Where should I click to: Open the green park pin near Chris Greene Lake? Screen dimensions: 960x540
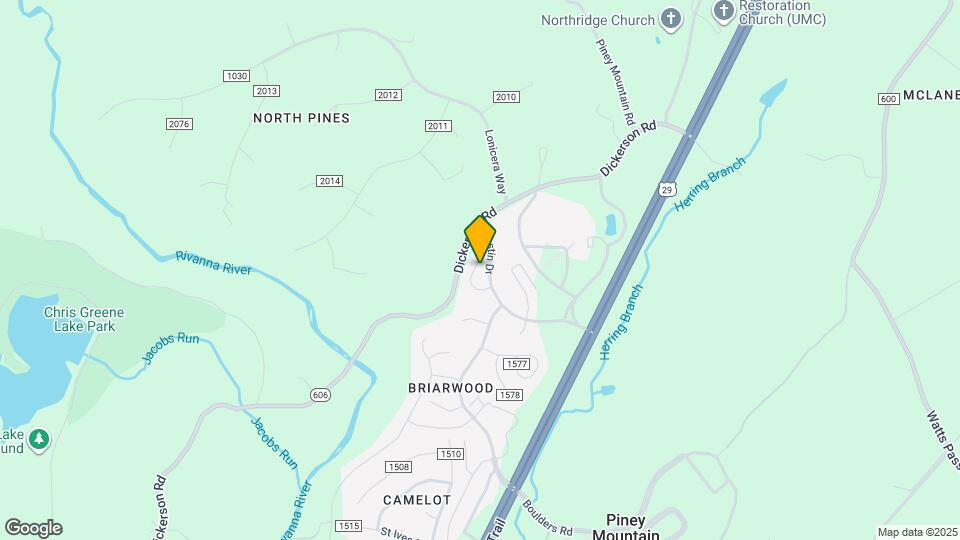point(39,439)
